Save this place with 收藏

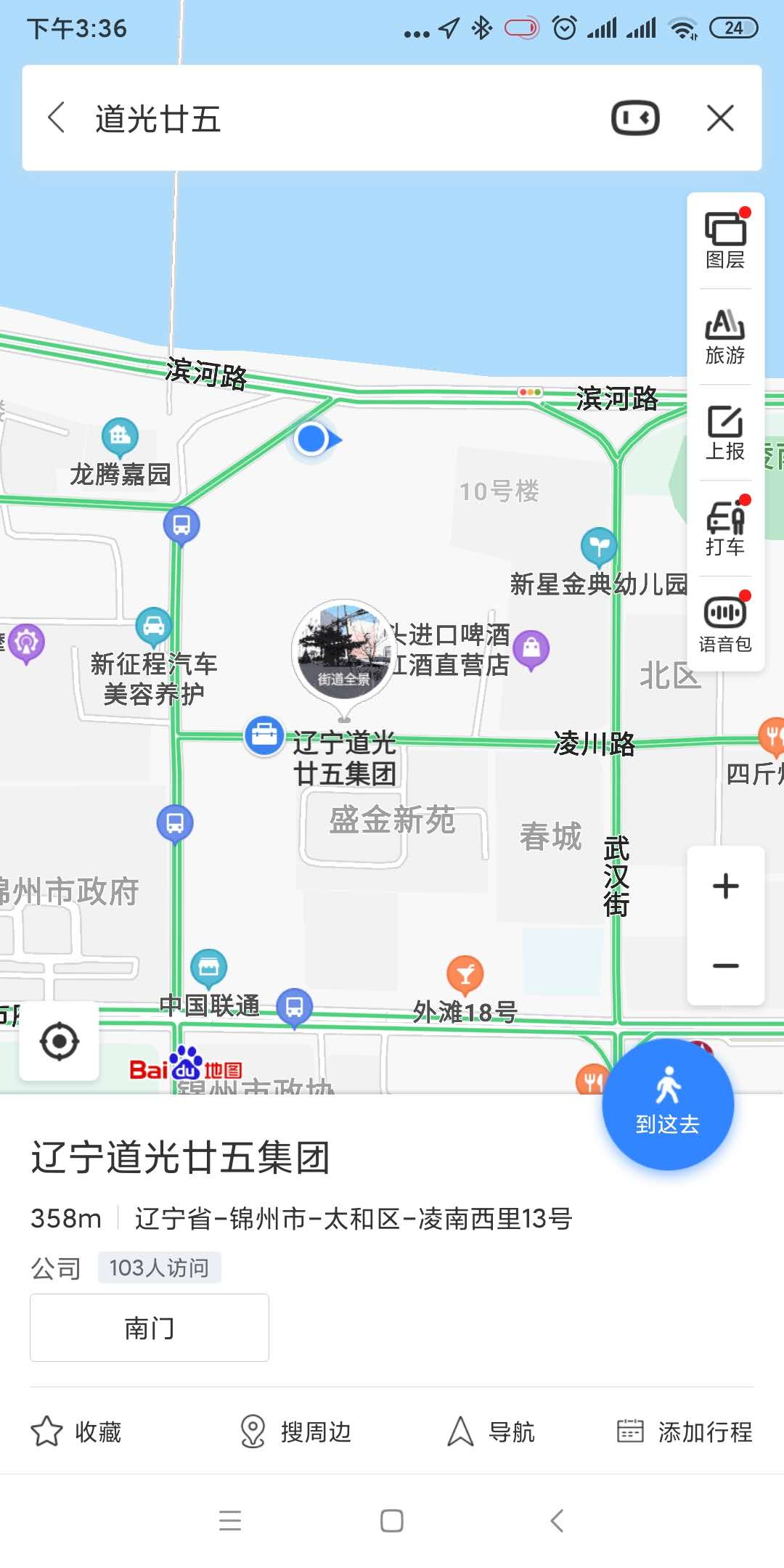[77, 1432]
